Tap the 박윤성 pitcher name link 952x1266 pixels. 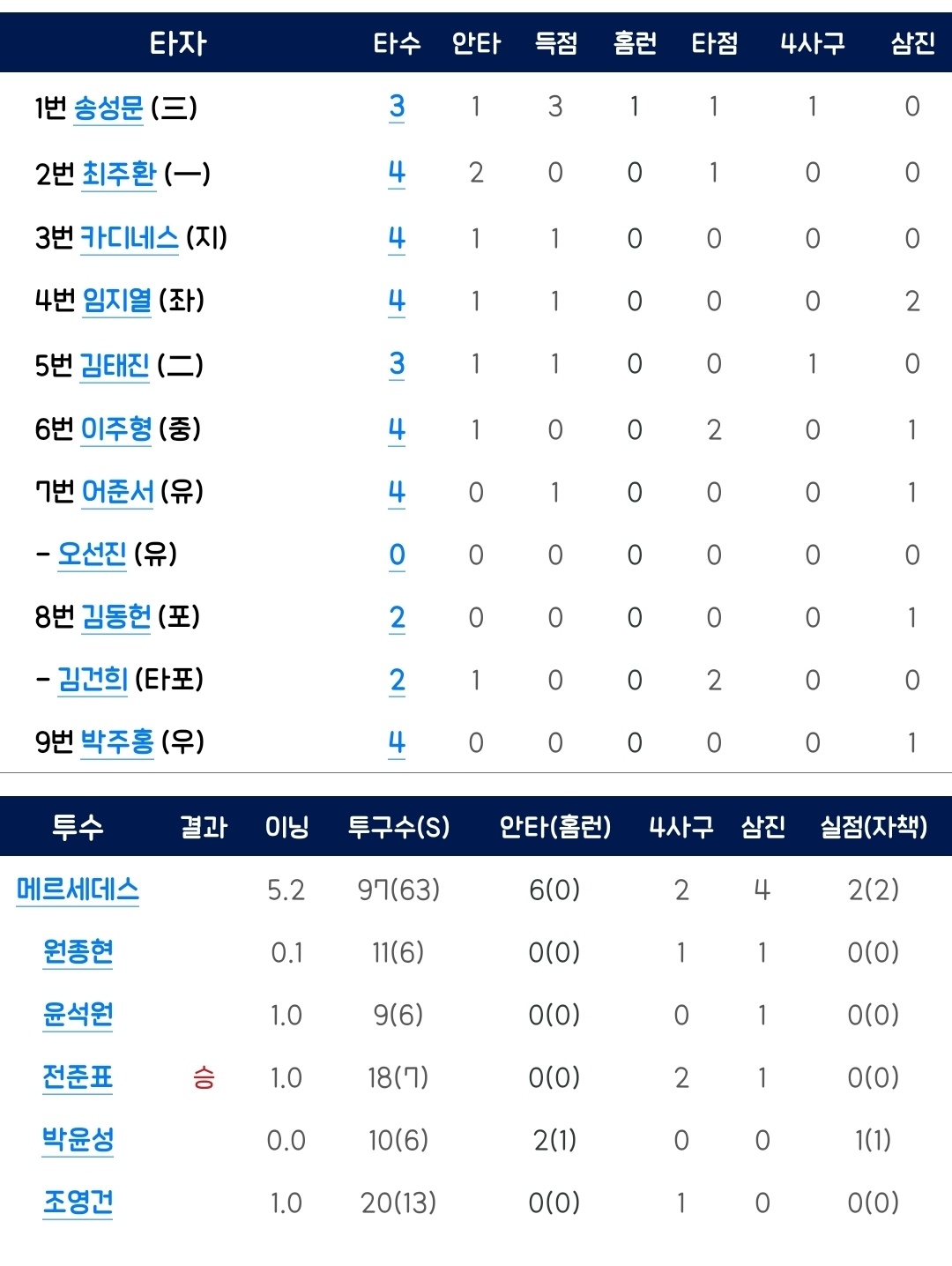[78, 1140]
